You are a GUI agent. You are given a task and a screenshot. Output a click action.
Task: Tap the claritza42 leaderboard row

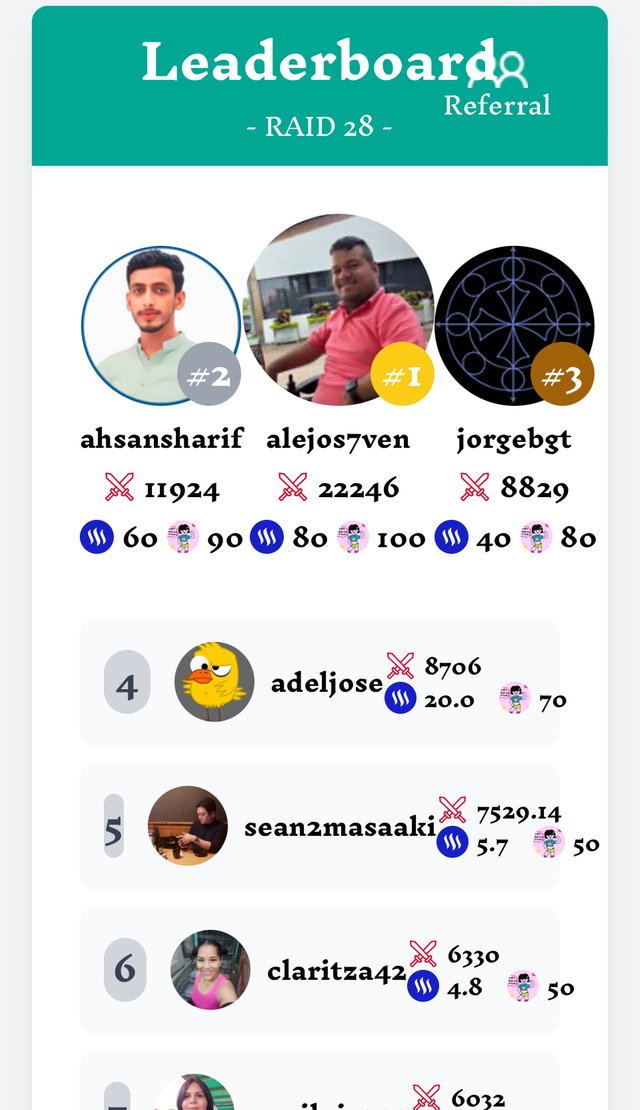[319, 970]
